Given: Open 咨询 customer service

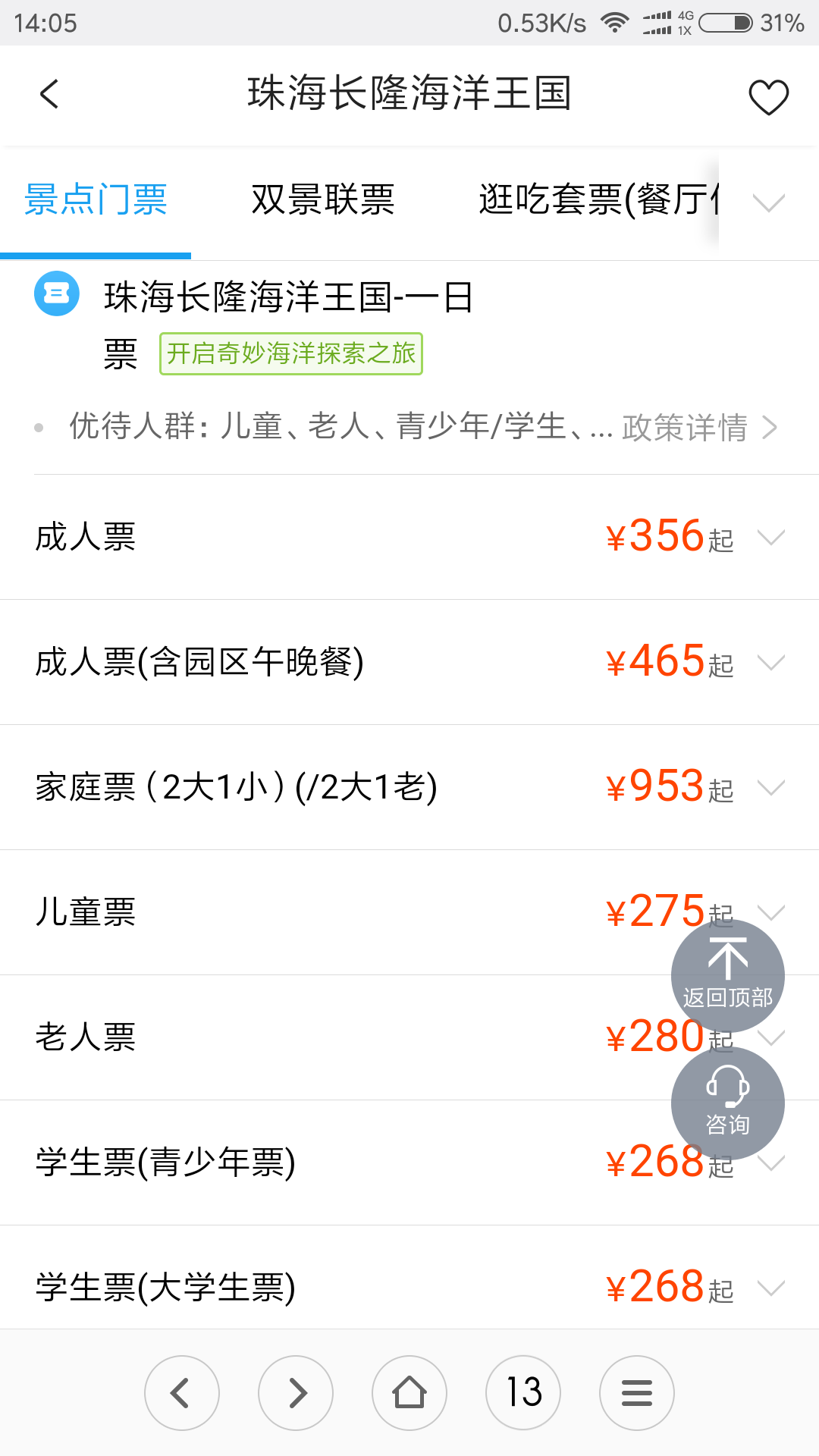Looking at the screenshot, I should coord(728,1103).
